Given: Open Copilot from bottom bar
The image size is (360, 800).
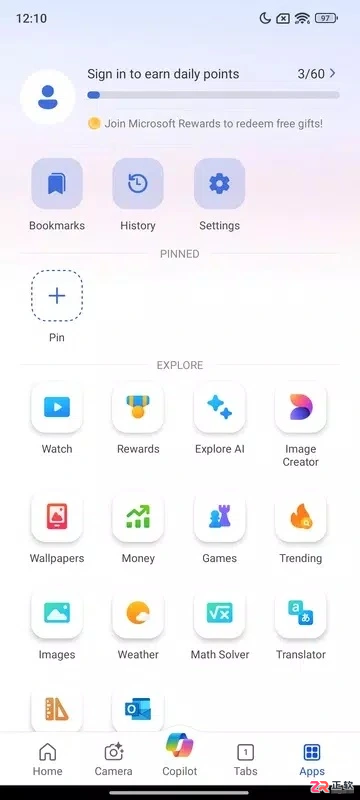Looking at the screenshot, I should (x=179, y=754).
